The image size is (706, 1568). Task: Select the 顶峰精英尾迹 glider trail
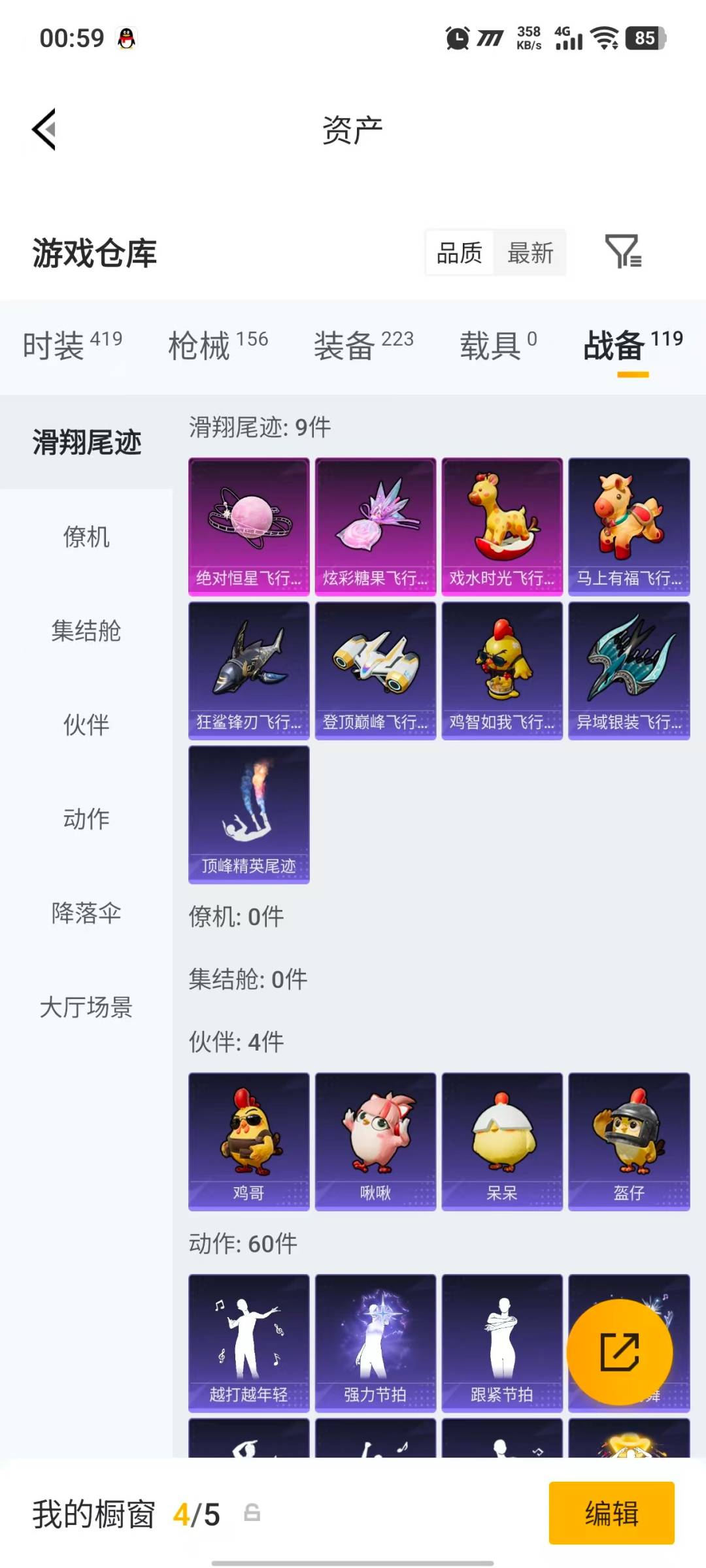point(248,813)
